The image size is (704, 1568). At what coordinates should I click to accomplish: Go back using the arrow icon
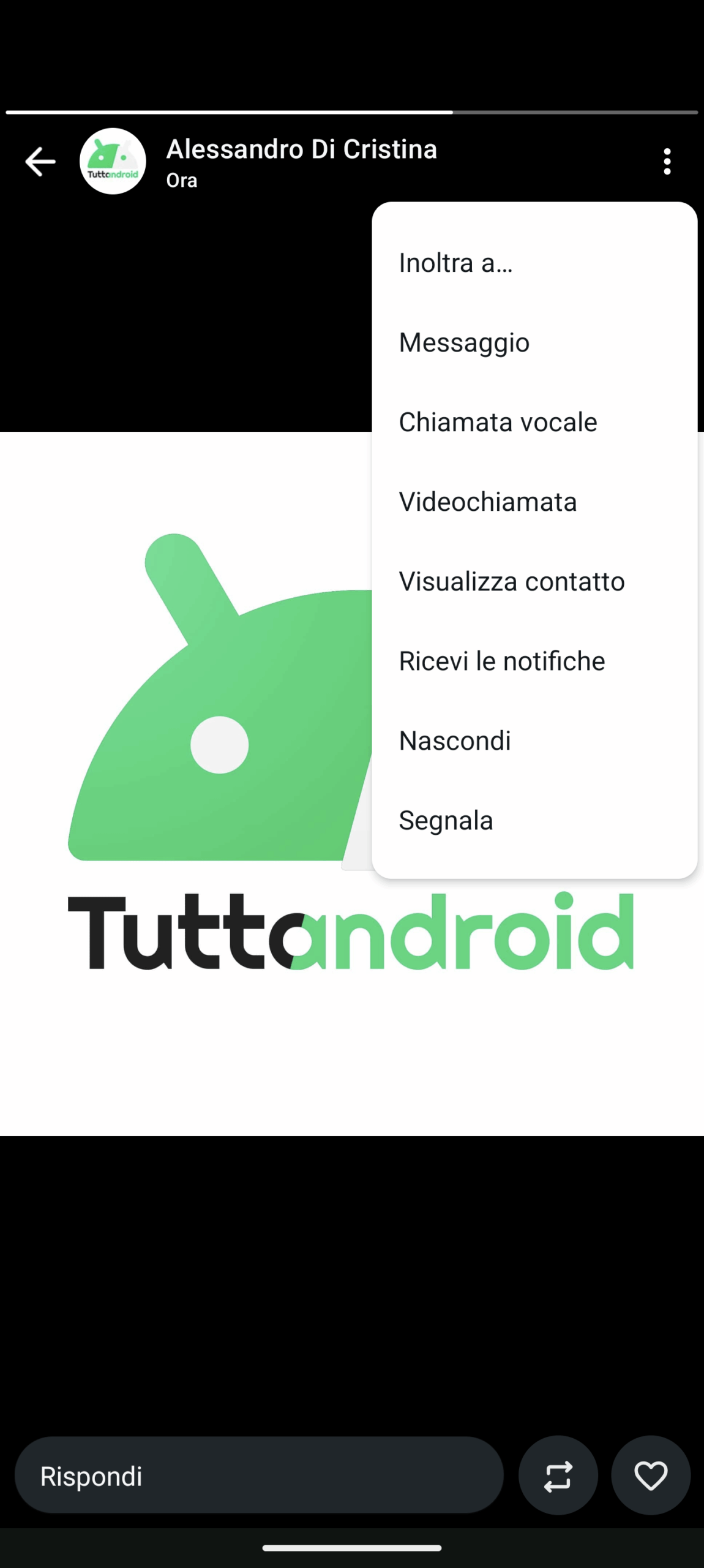40,162
